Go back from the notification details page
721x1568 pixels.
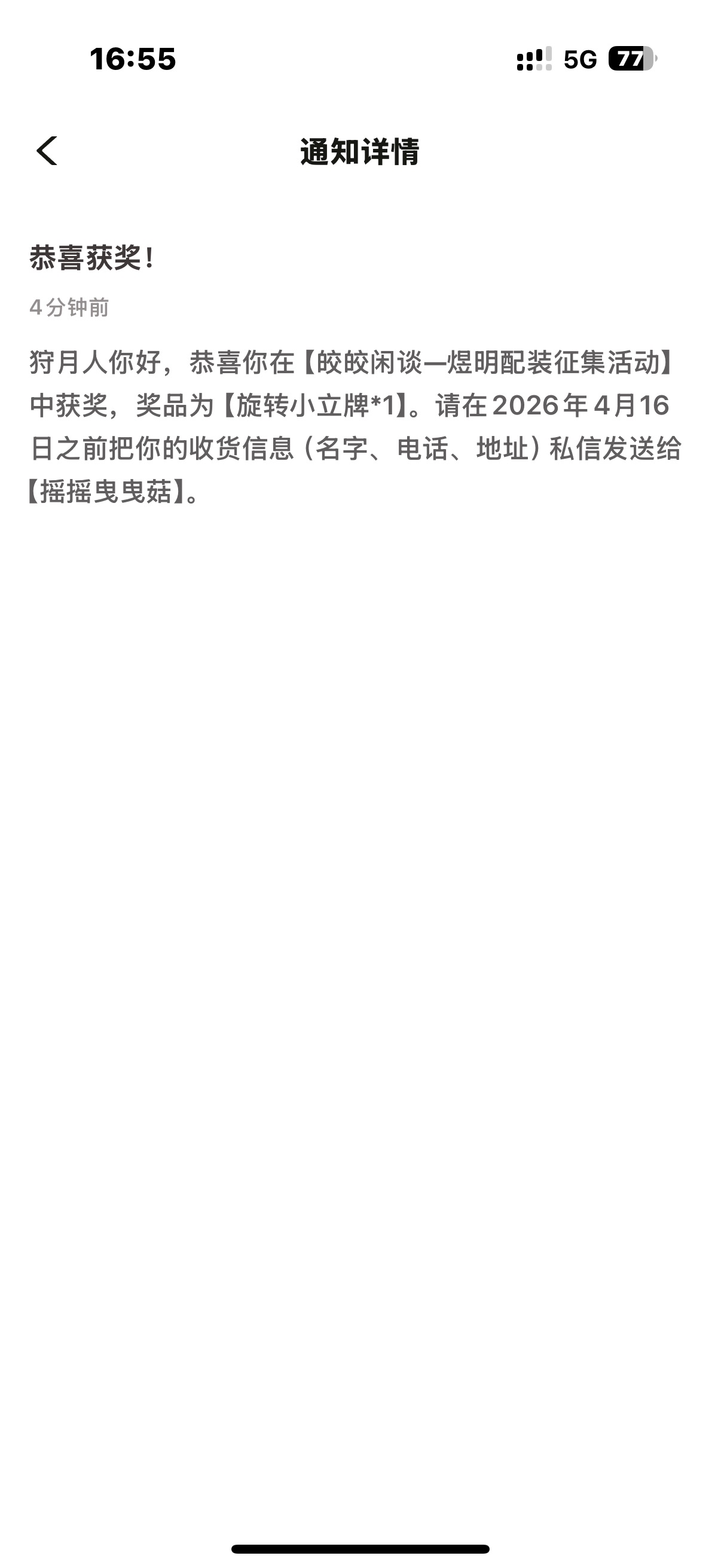[47, 151]
